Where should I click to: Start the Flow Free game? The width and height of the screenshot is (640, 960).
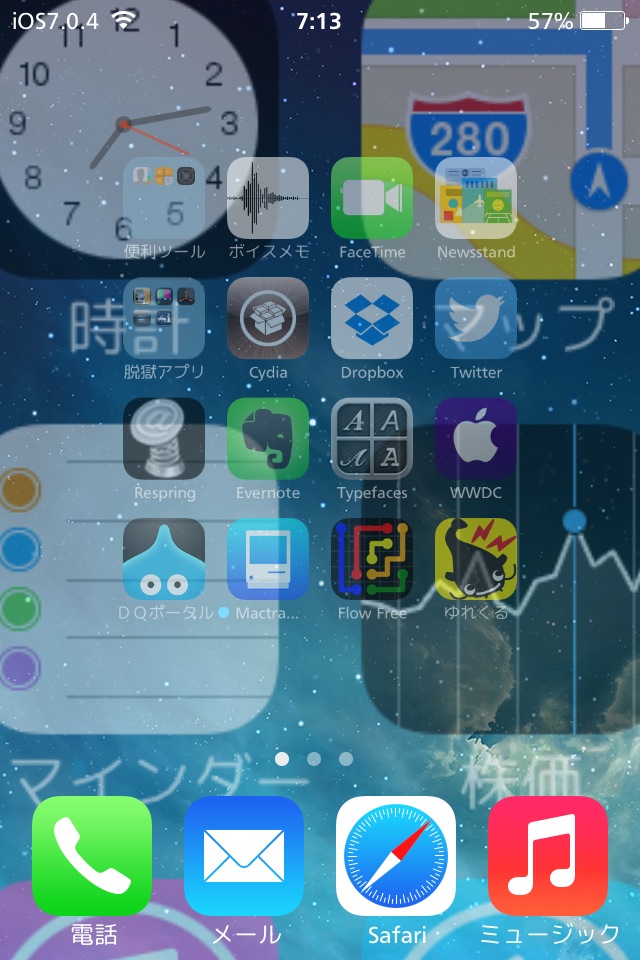[x=372, y=558]
